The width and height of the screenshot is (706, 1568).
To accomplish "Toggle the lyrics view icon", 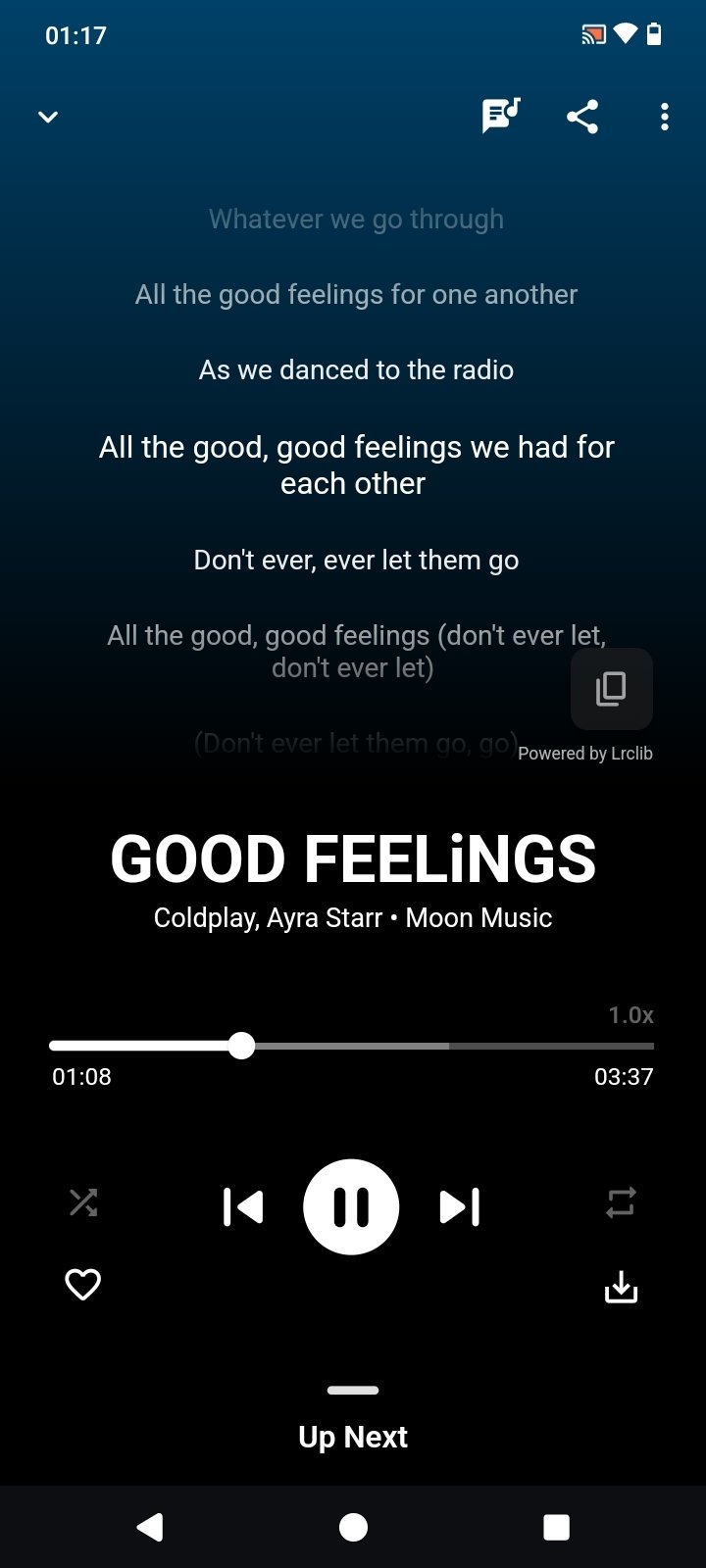I will (x=500, y=117).
